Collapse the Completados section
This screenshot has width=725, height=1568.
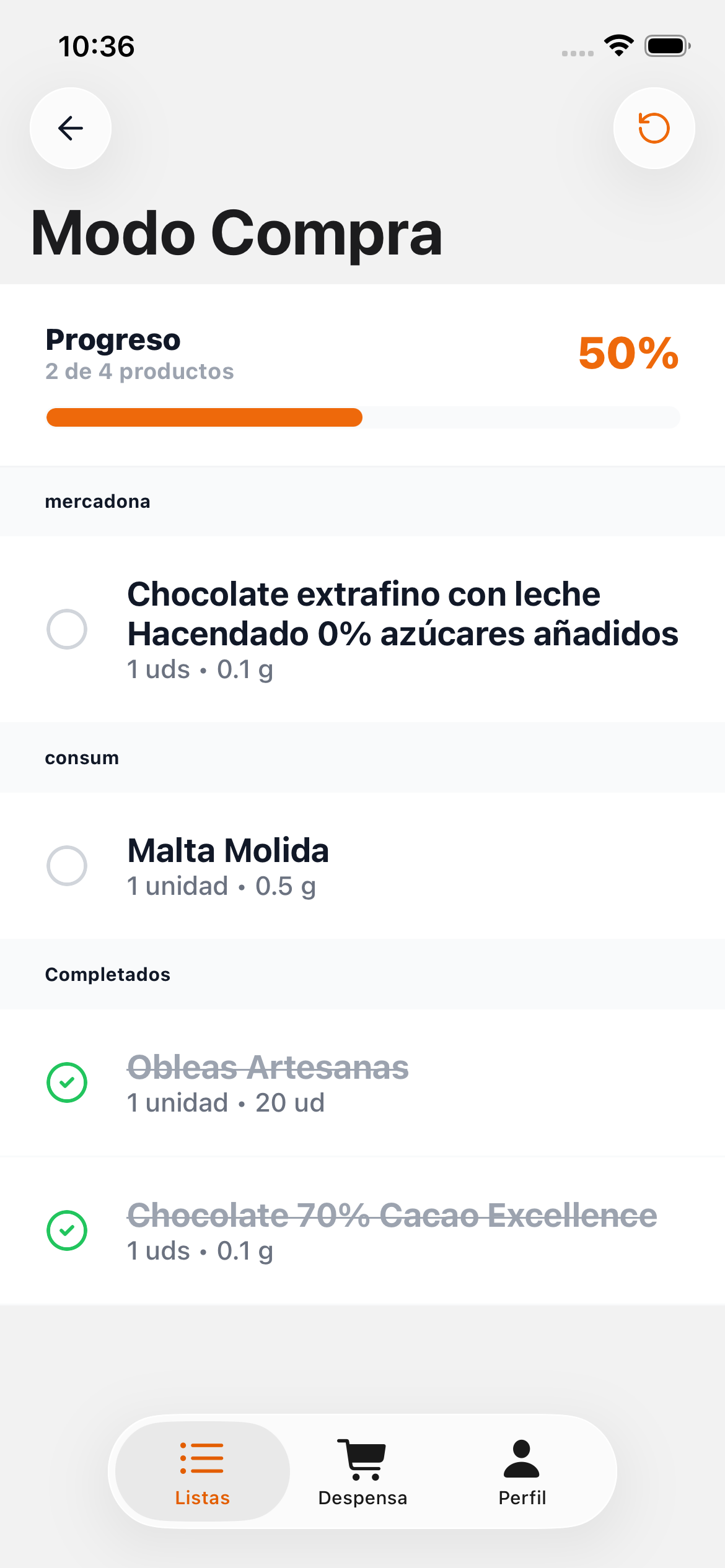pyautogui.click(x=107, y=973)
